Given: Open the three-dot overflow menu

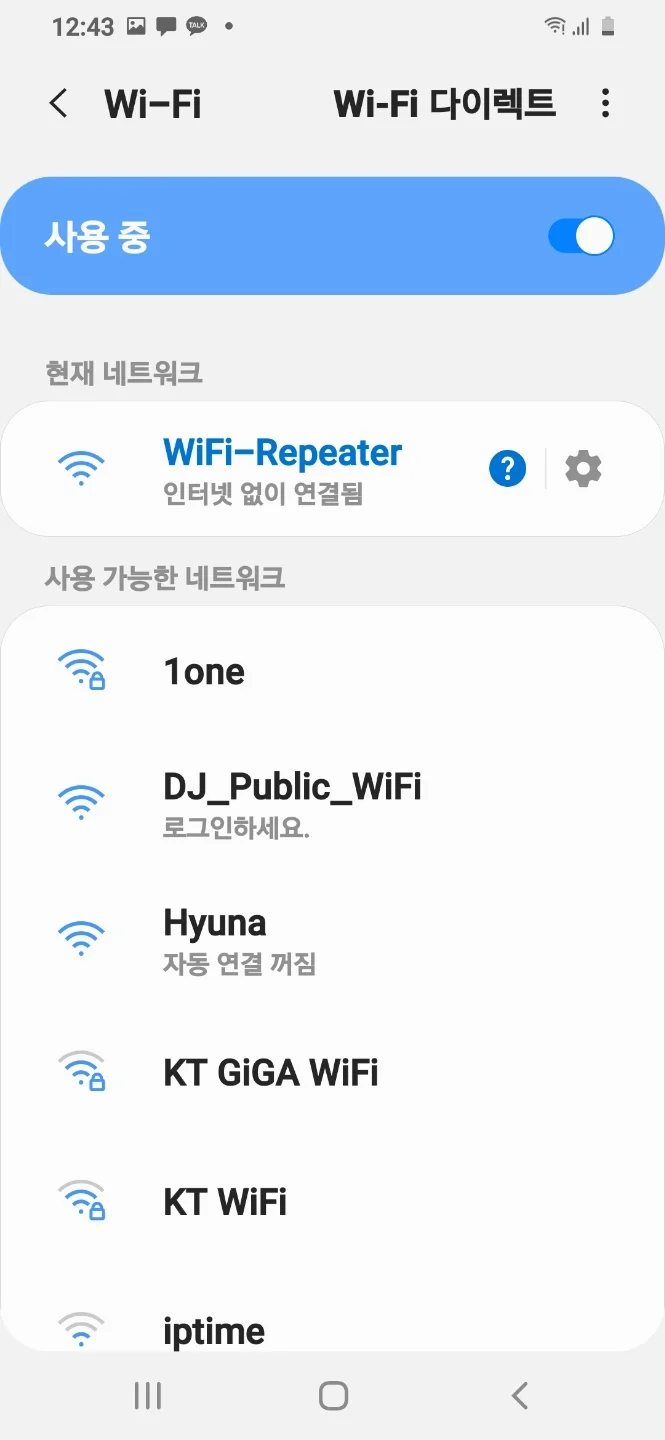Looking at the screenshot, I should pos(605,104).
